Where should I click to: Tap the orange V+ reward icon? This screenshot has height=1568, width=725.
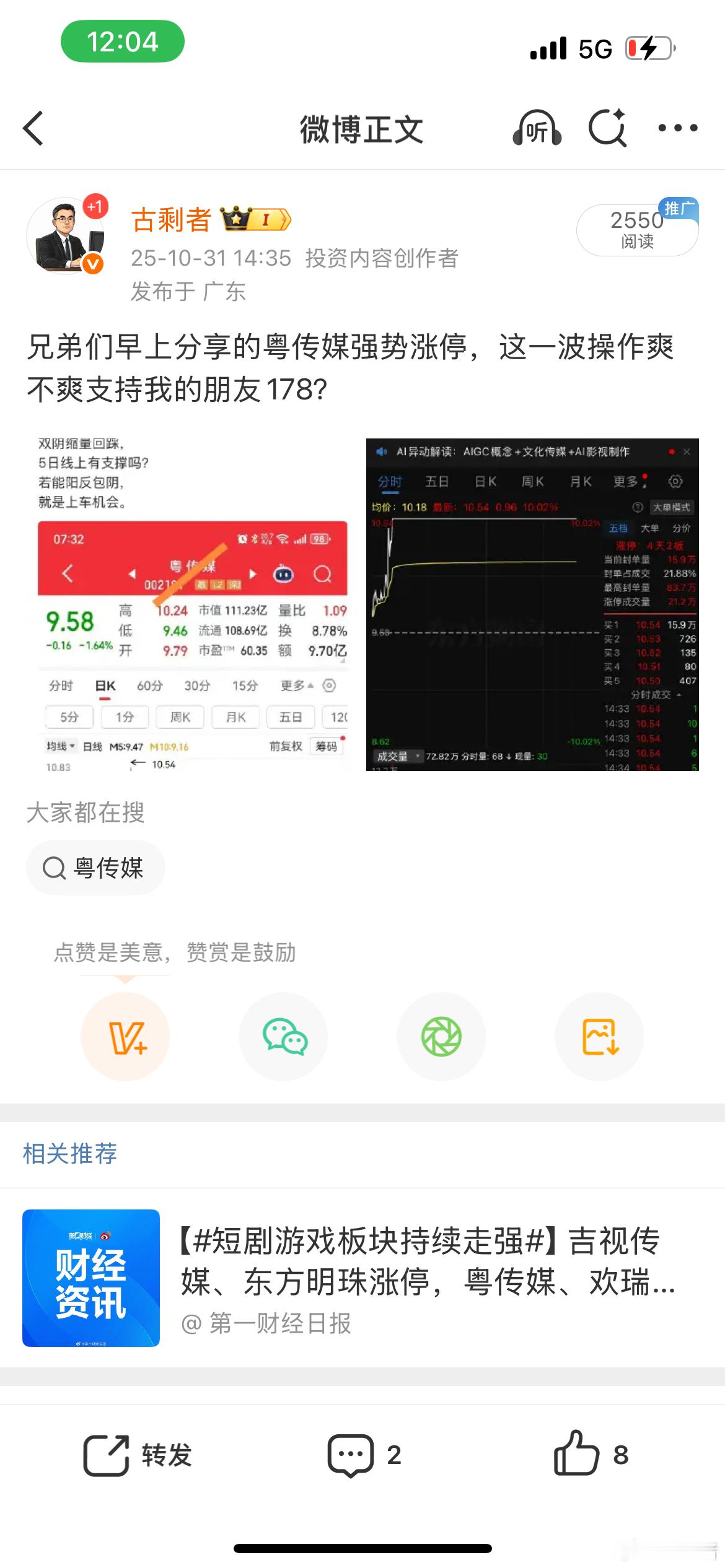[x=126, y=1037]
